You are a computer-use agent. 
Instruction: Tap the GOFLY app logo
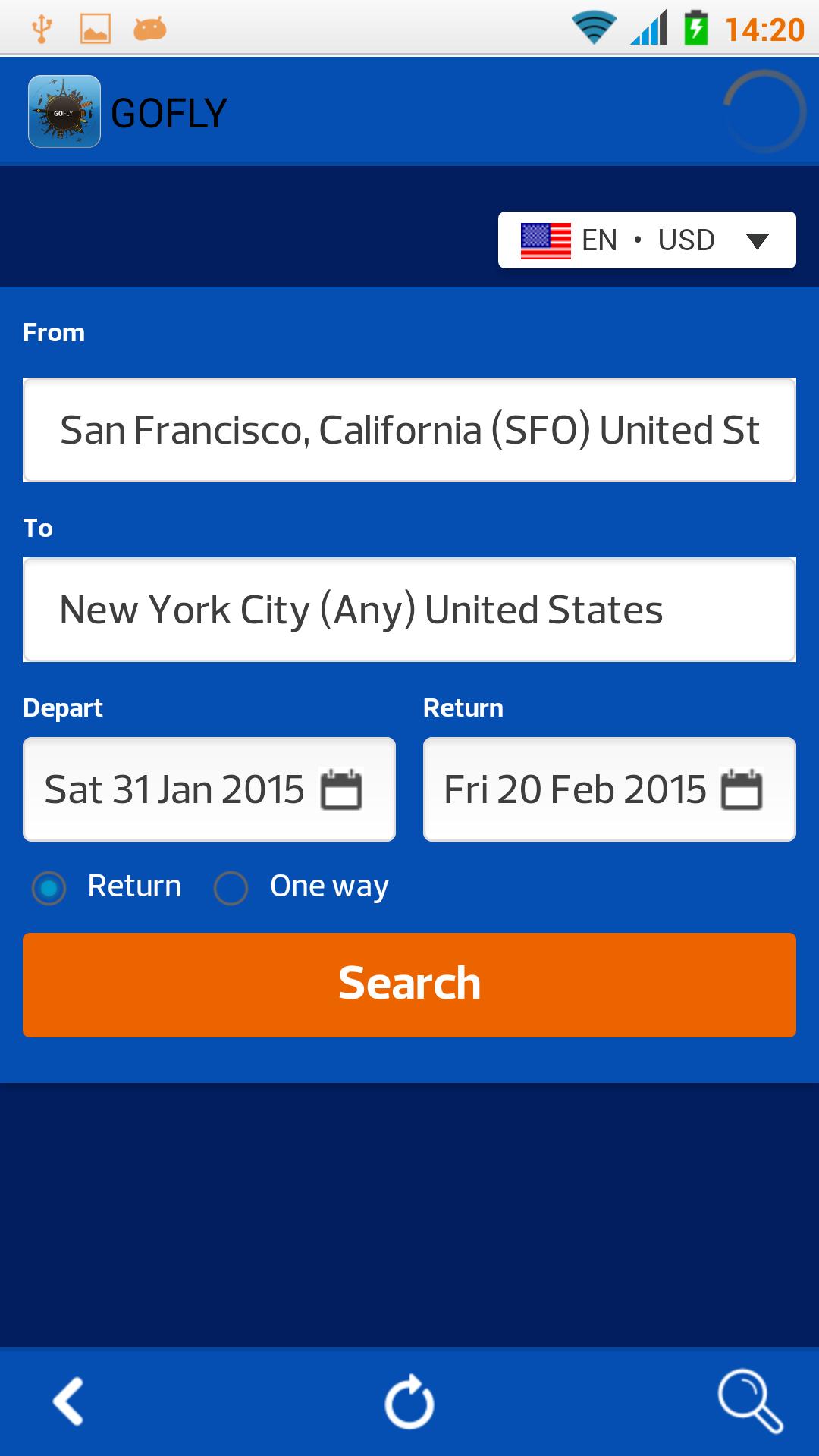pyautogui.click(x=64, y=111)
